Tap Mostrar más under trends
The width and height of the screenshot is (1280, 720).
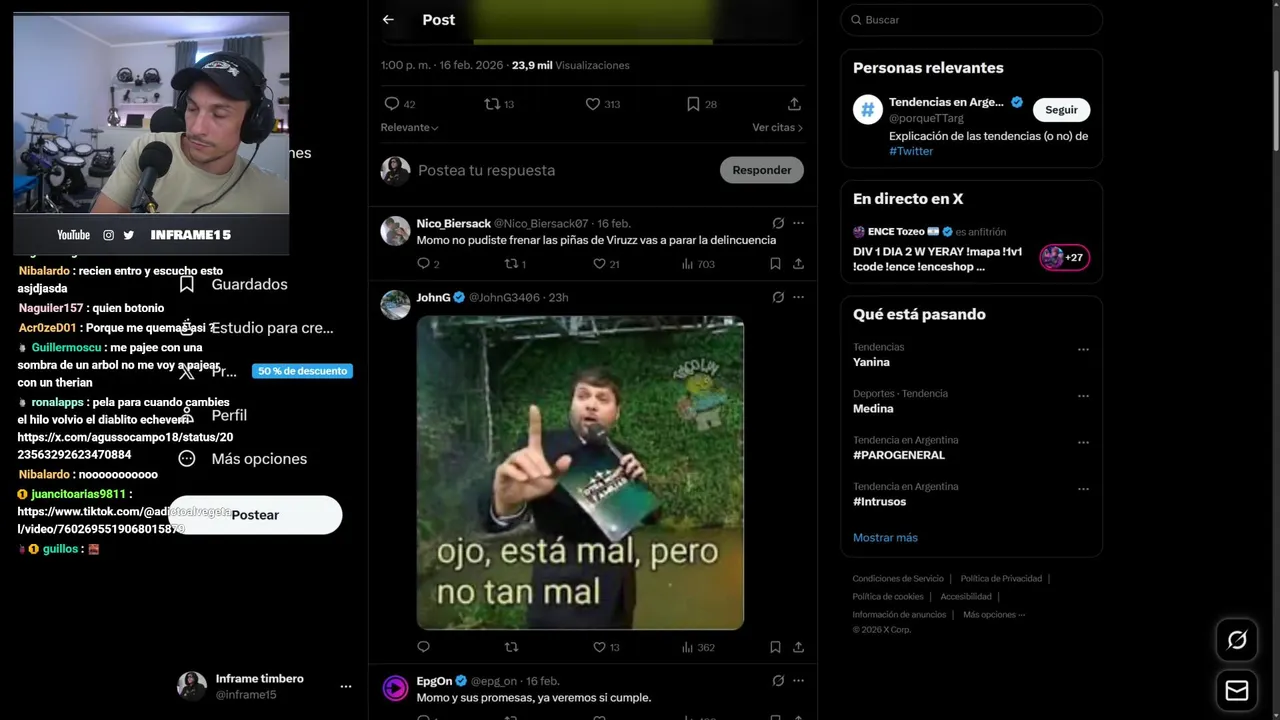885,538
